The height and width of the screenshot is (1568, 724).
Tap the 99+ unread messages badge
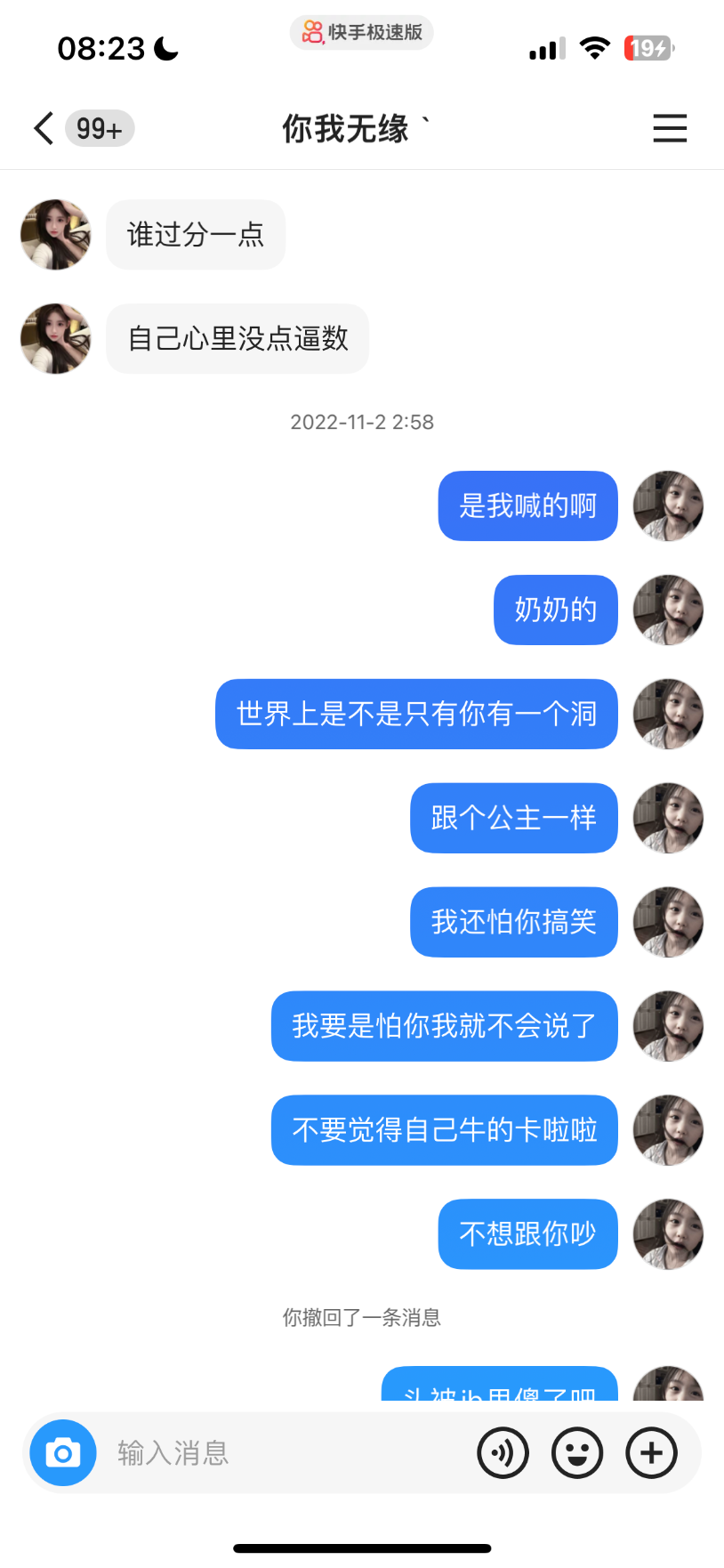point(98,128)
